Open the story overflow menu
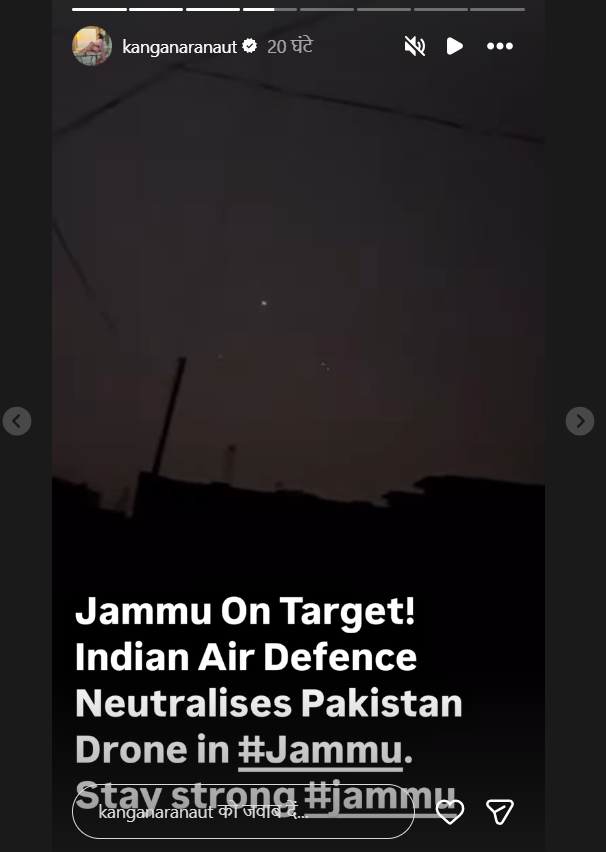Viewport: 606px width, 852px height. tap(500, 46)
